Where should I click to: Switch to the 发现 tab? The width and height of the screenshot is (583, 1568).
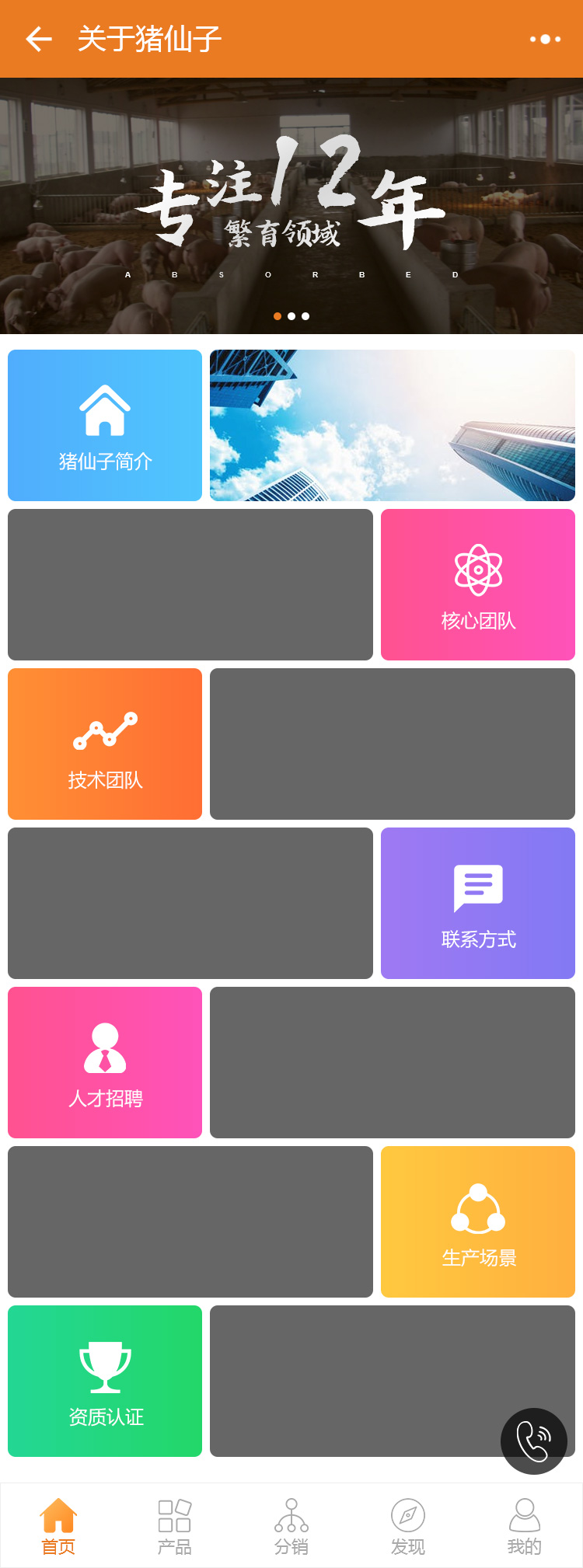click(x=408, y=1526)
